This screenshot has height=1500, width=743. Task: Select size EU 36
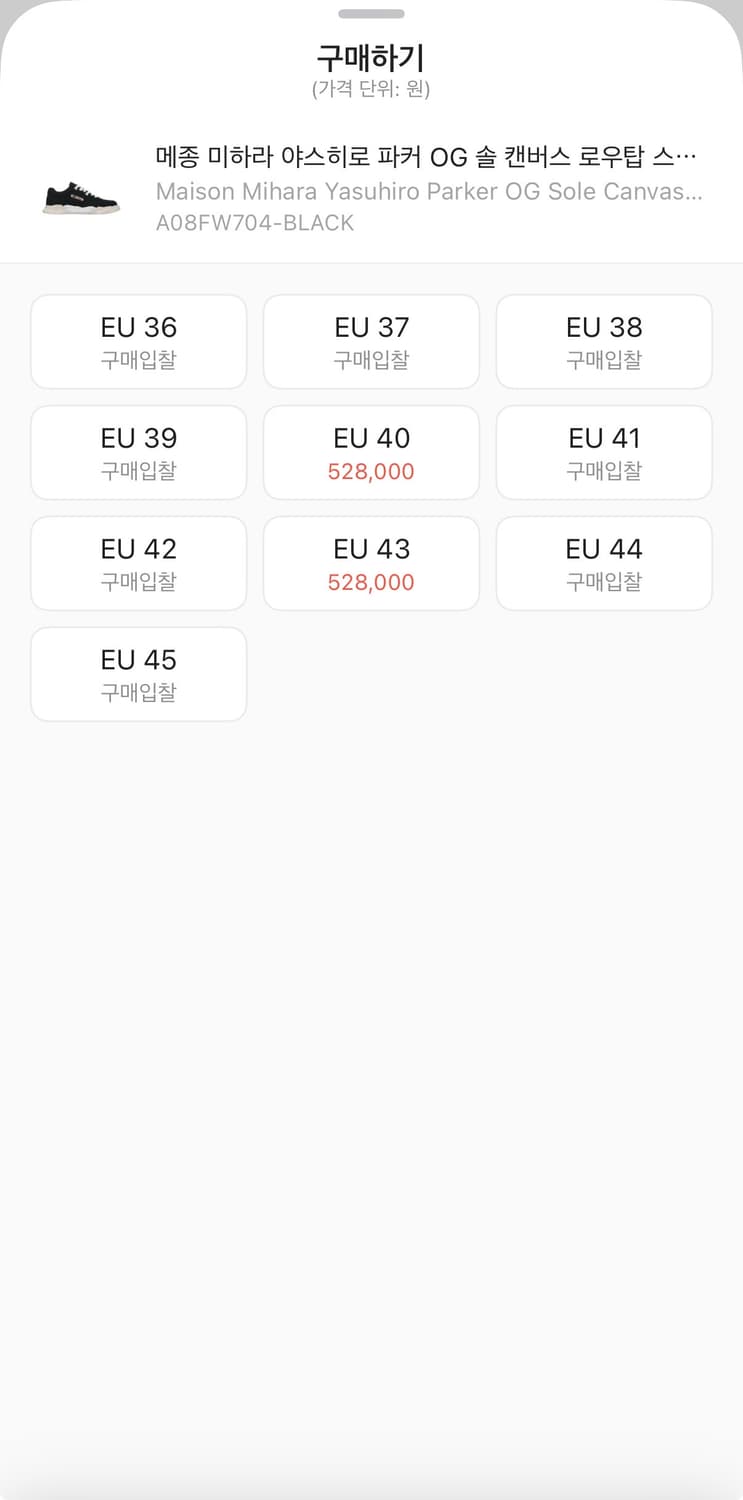point(139,341)
